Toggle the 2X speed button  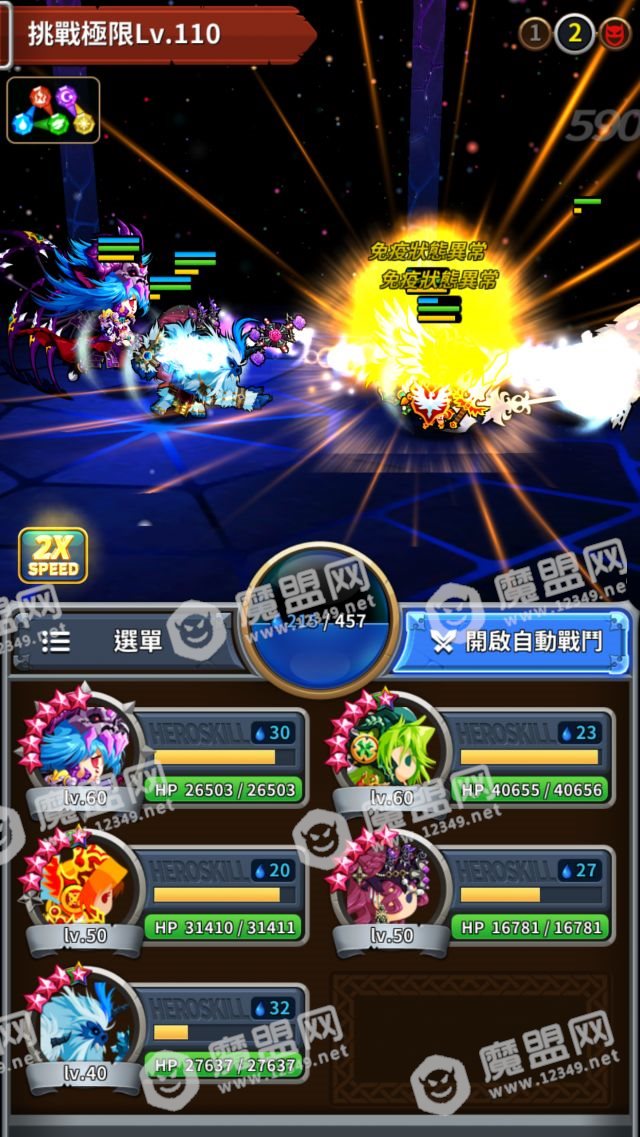pos(53,556)
